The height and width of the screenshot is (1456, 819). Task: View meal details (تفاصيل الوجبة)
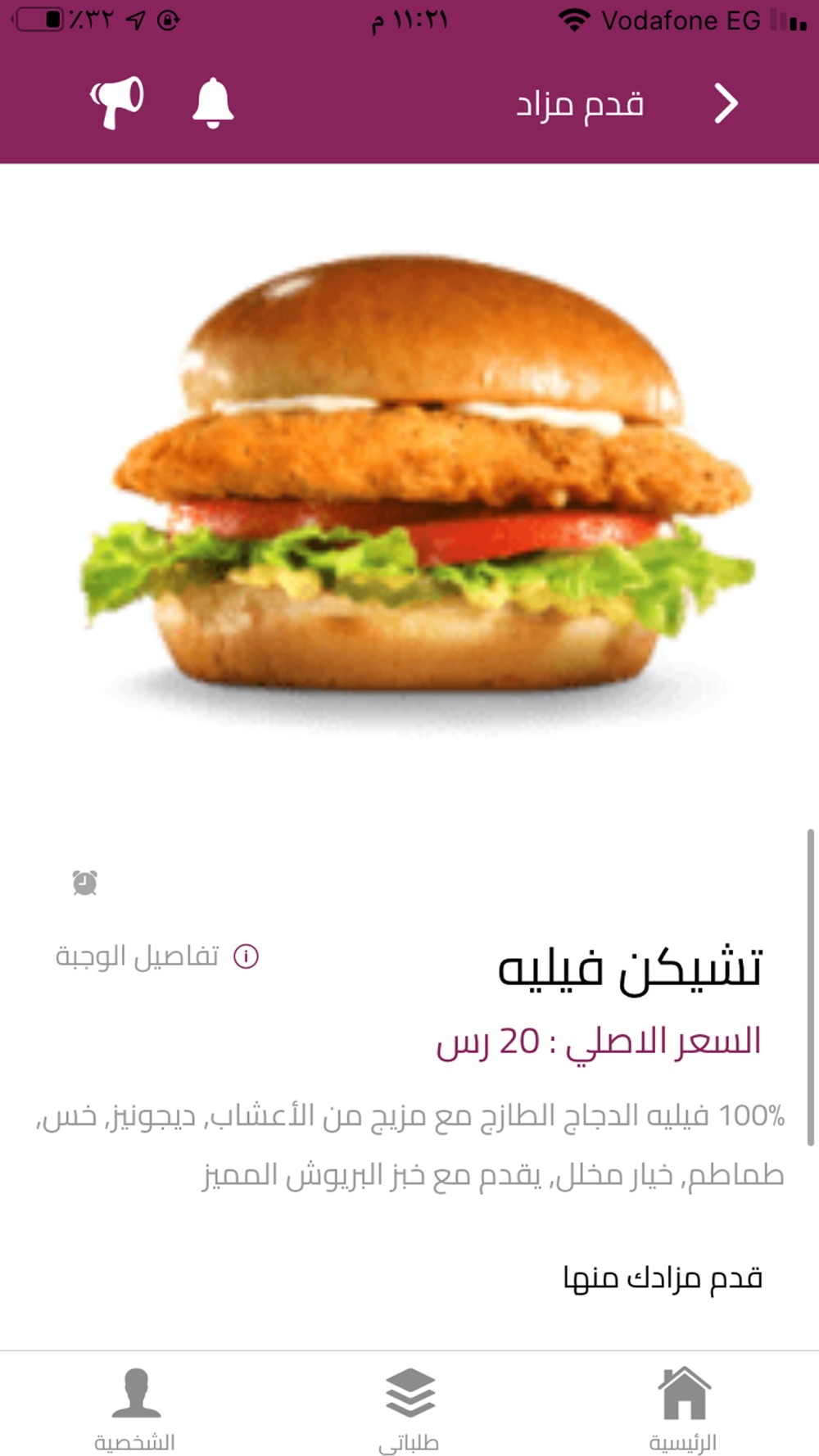point(157,956)
